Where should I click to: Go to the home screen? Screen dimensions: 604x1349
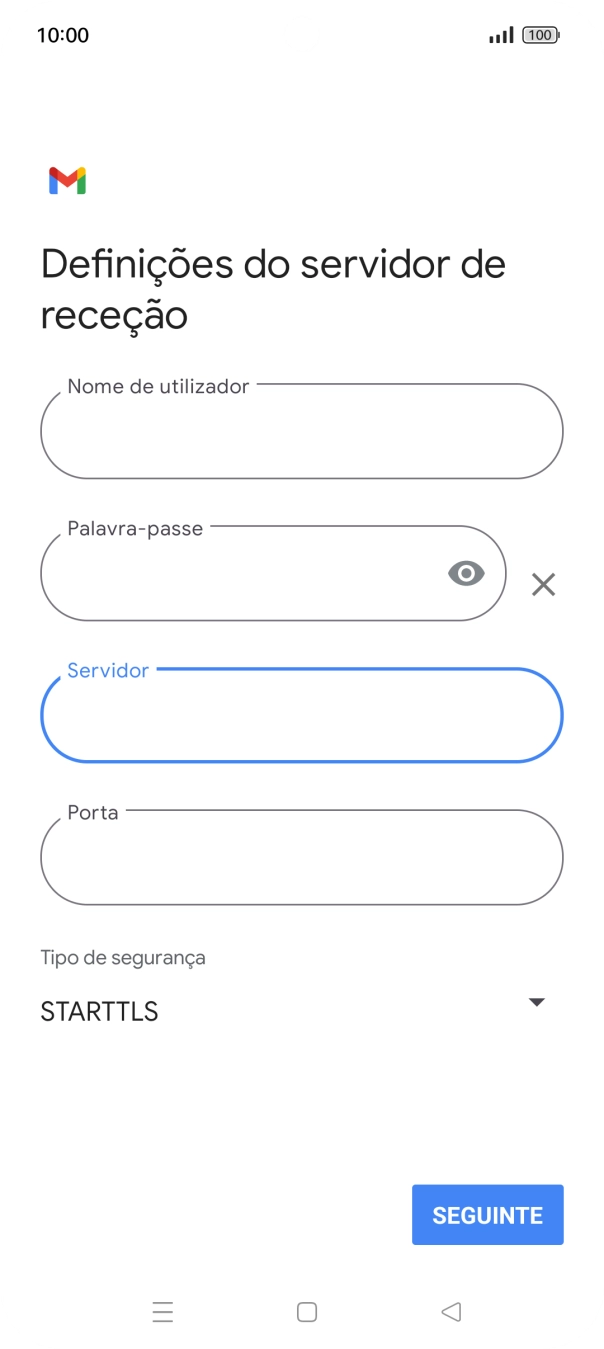(x=307, y=1312)
